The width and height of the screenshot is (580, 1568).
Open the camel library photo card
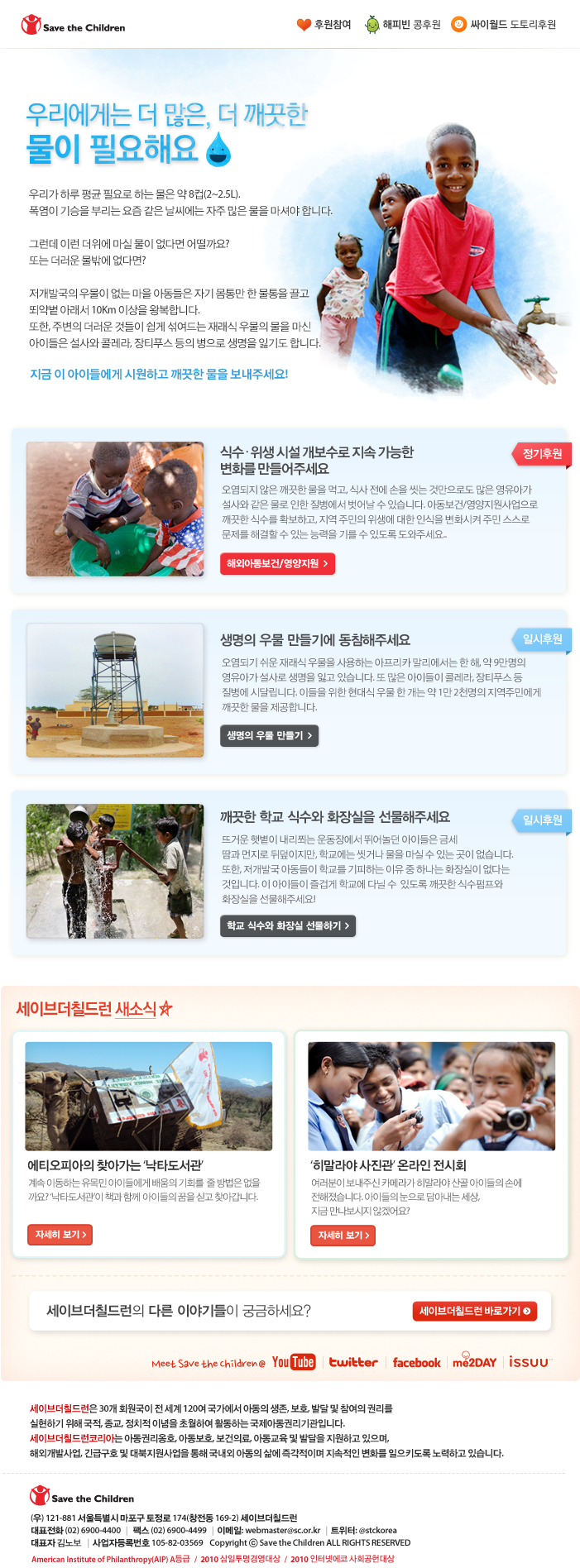pos(148,1096)
